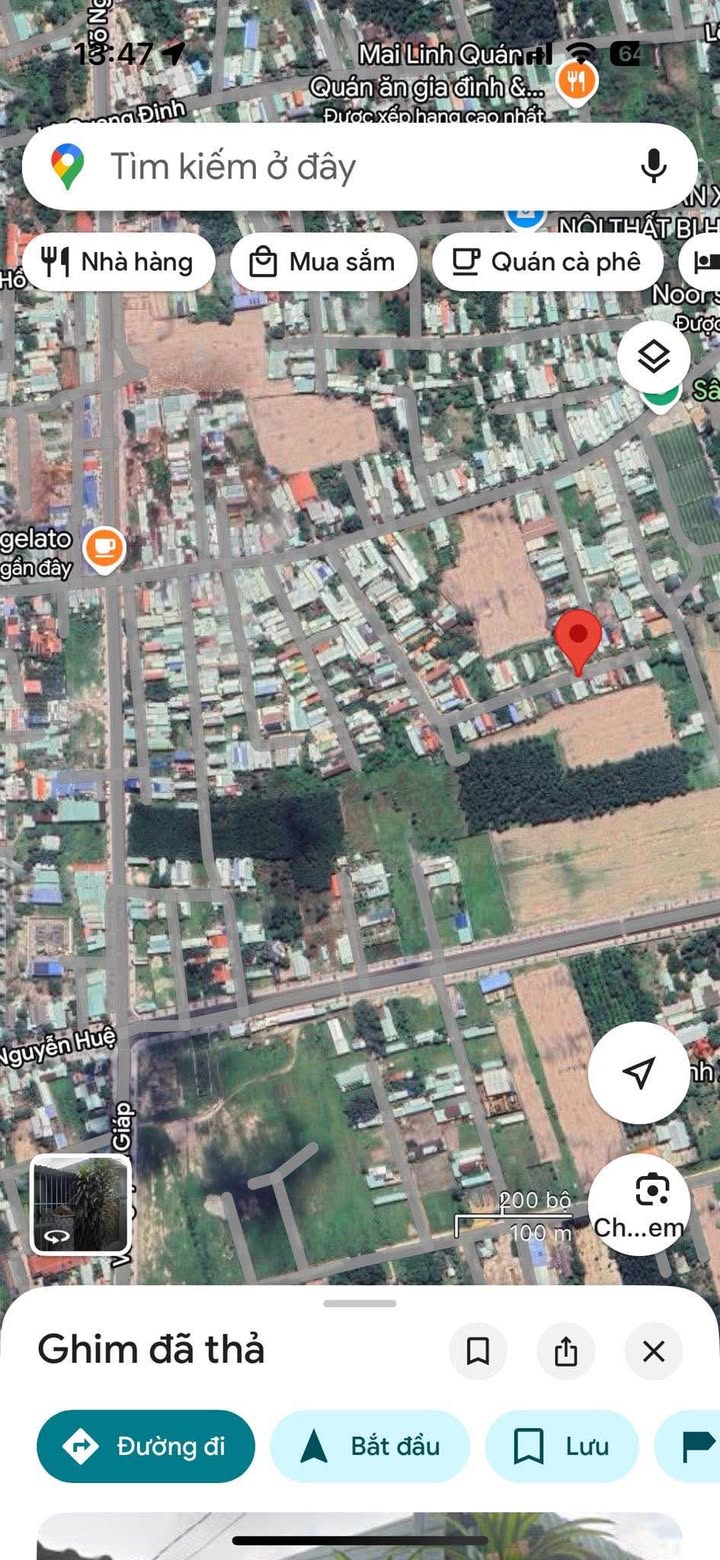Start voice search with the microphone
The image size is (720, 1560).
point(654,166)
